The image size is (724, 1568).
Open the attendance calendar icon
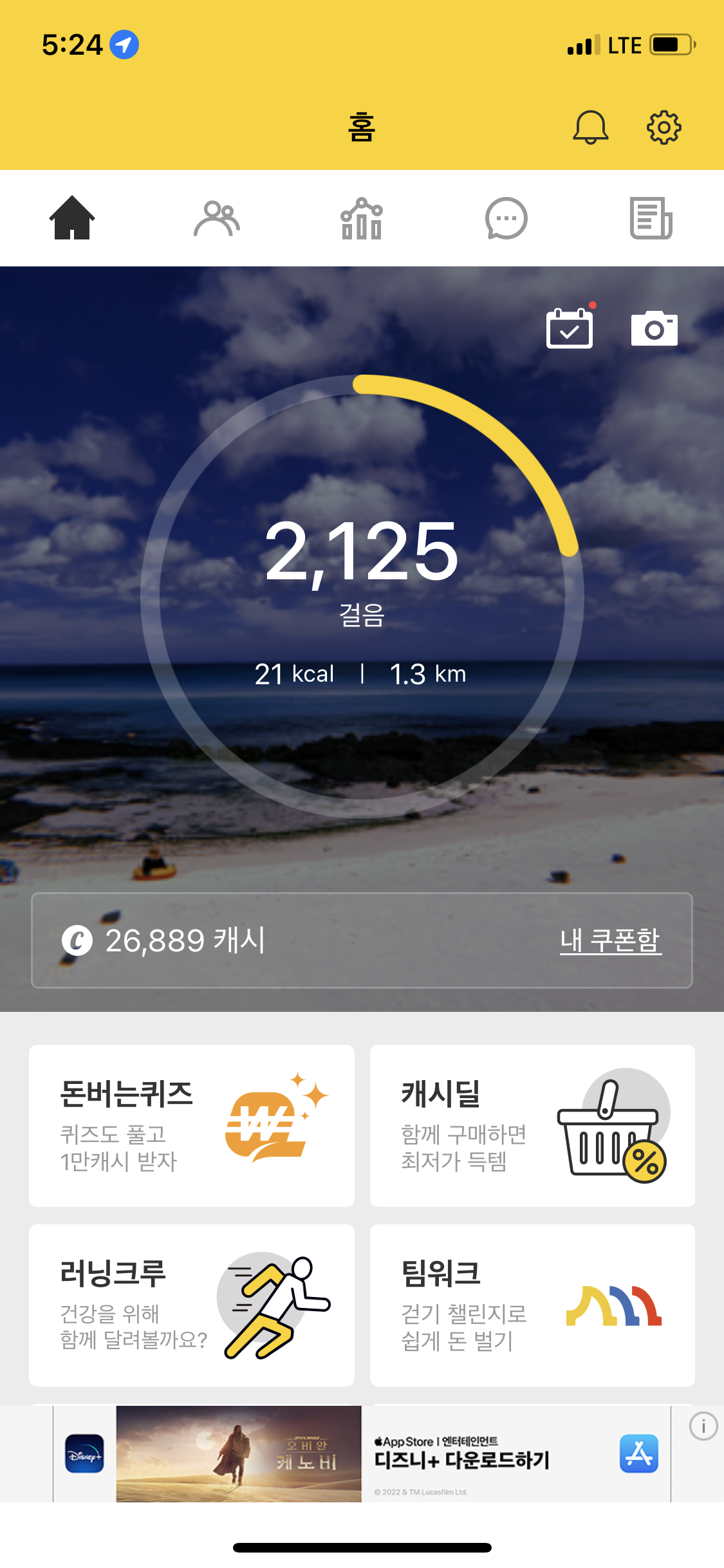(570, 329)
